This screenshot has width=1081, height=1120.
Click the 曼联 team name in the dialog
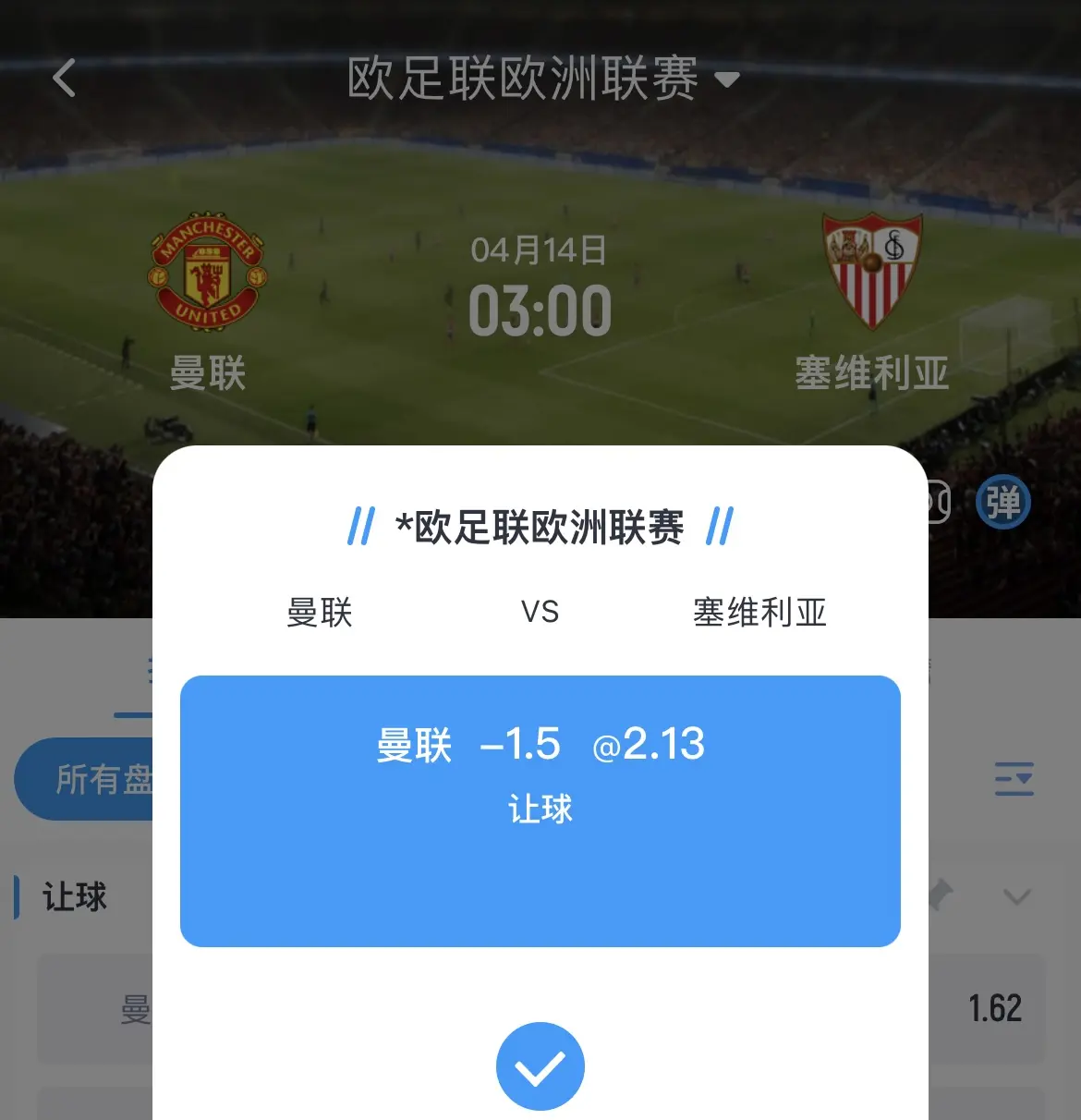point(320,612)
